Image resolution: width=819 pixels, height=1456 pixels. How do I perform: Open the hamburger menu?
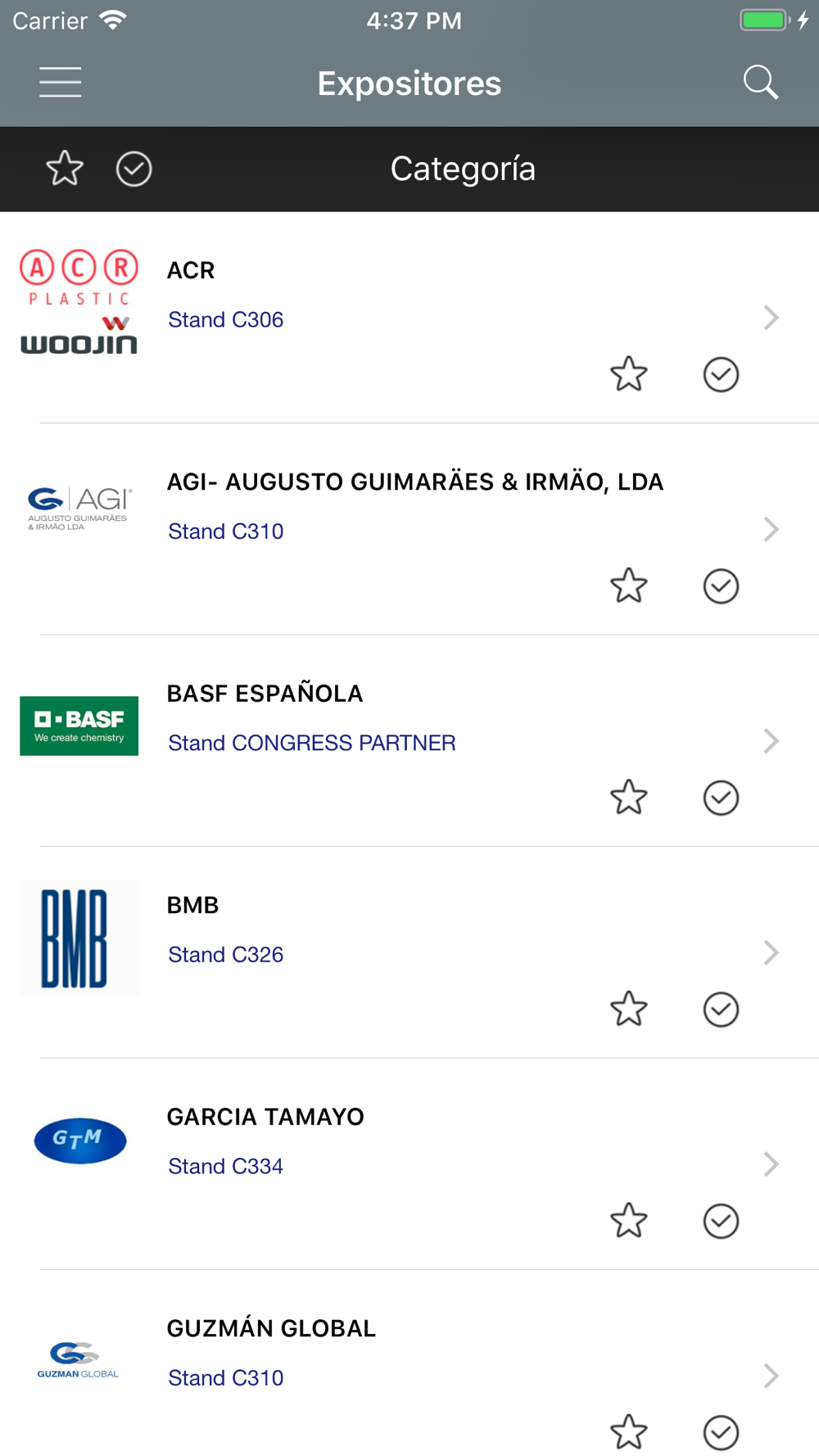(60, 83)
